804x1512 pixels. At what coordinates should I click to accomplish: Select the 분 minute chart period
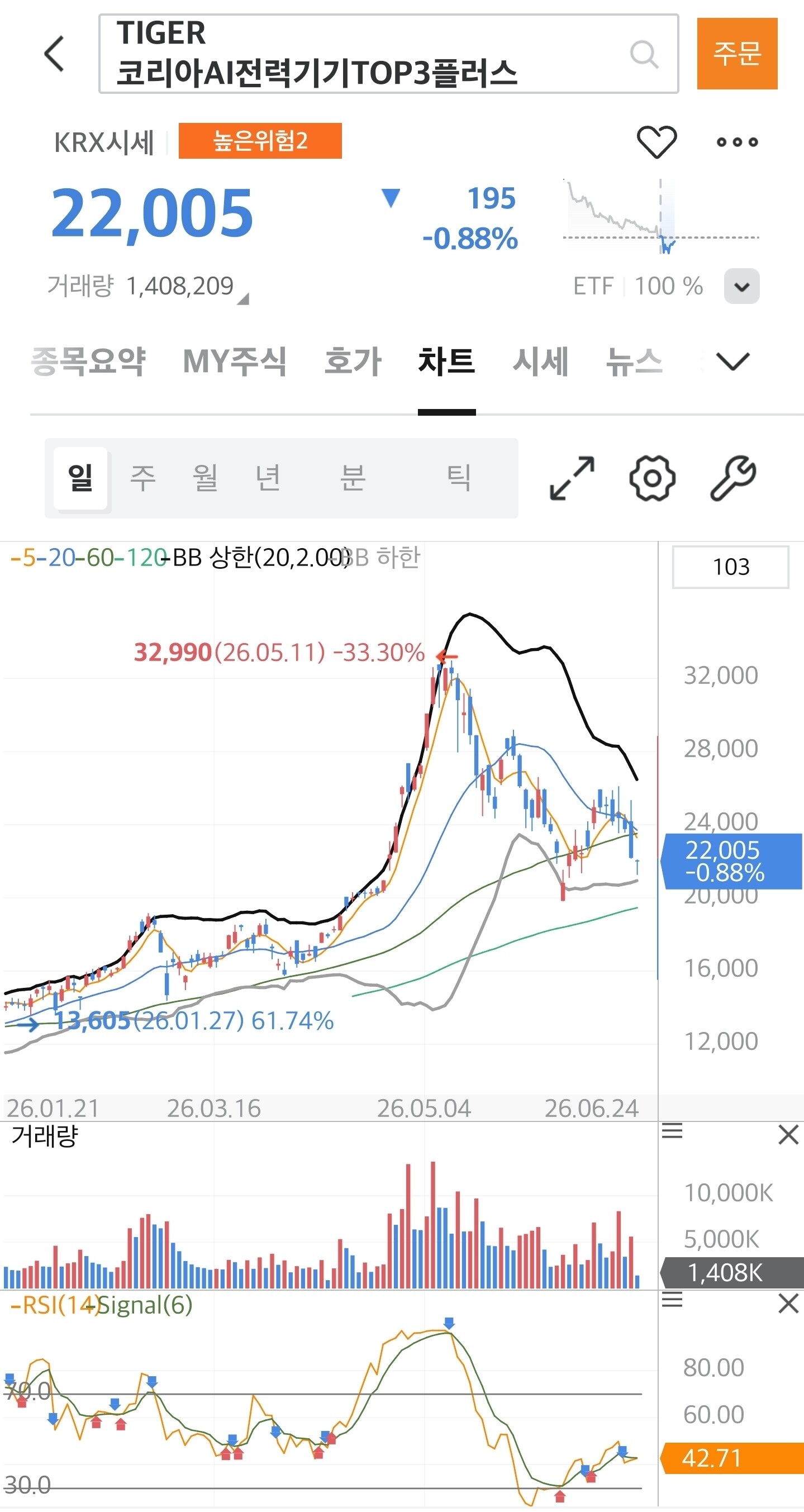tap(353, 478)
